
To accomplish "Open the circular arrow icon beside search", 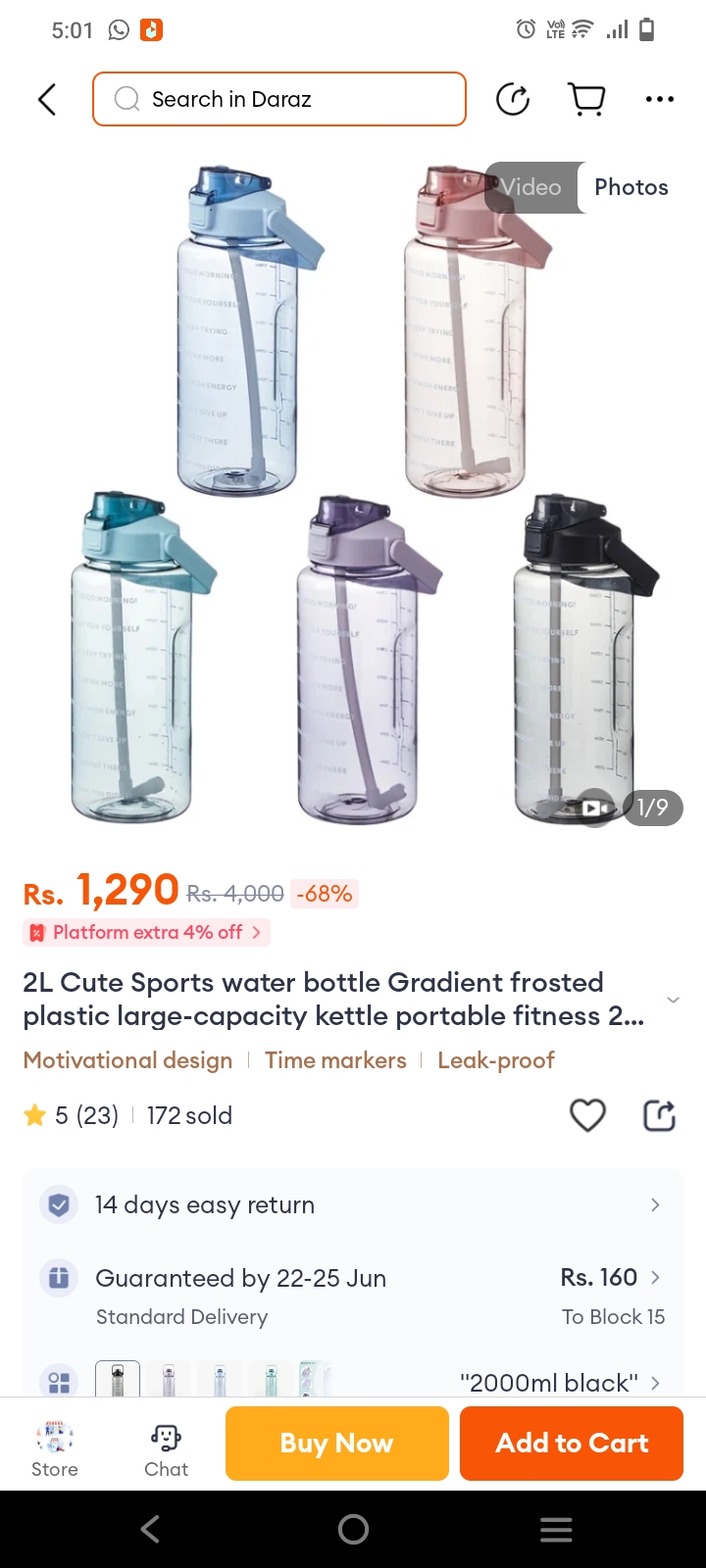I will click(x=513, y=99).
